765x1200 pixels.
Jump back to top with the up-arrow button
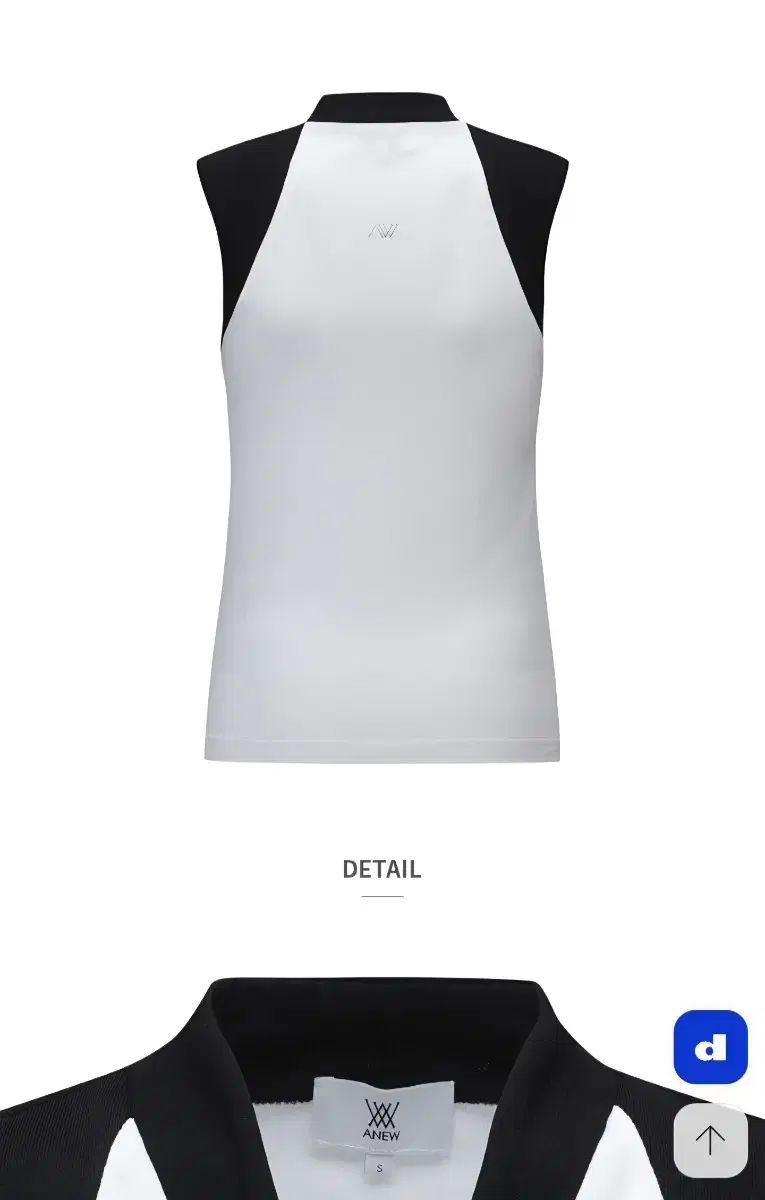(710, 1140)
